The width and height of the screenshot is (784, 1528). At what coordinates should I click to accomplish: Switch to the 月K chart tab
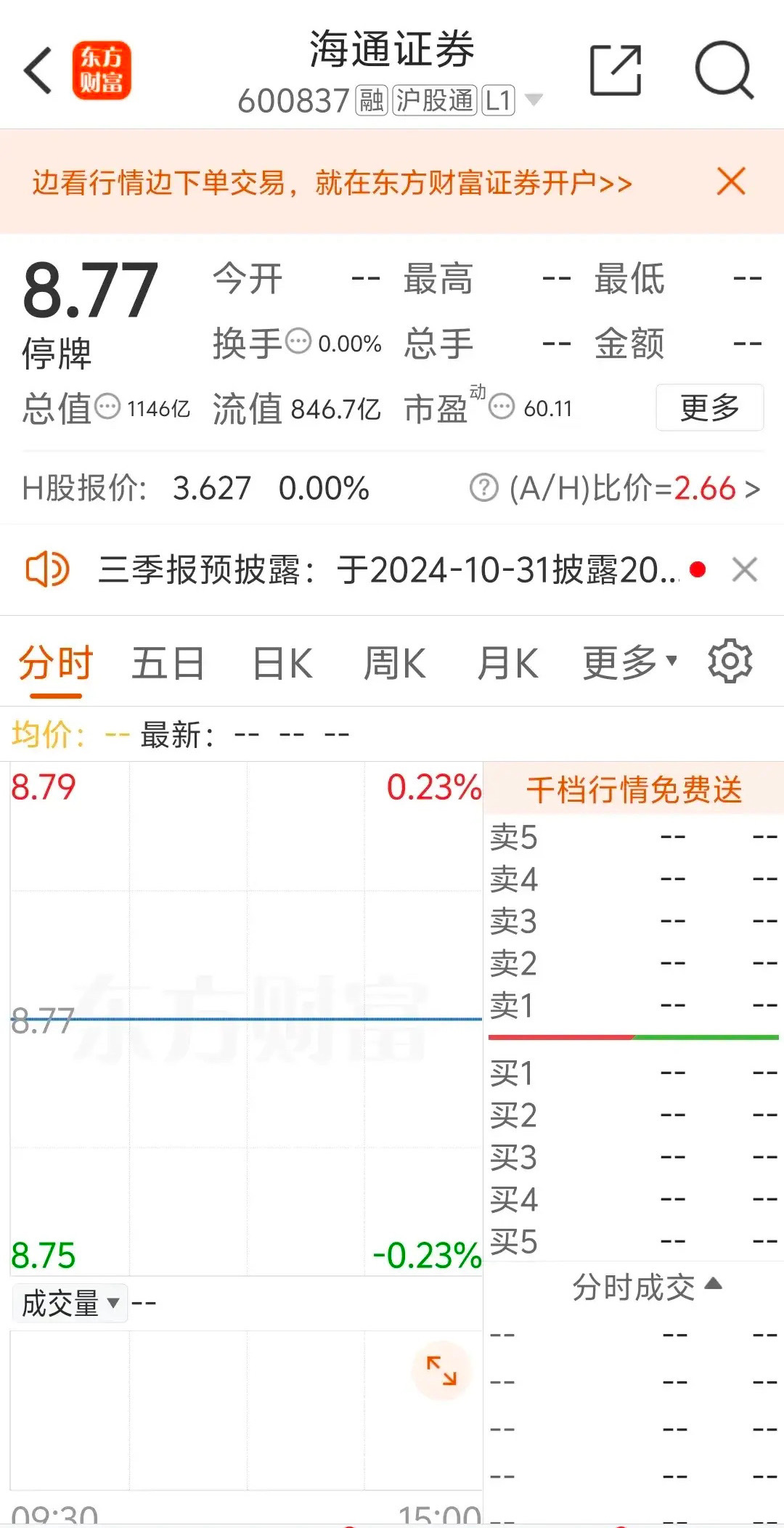click(x=507, y=663)
